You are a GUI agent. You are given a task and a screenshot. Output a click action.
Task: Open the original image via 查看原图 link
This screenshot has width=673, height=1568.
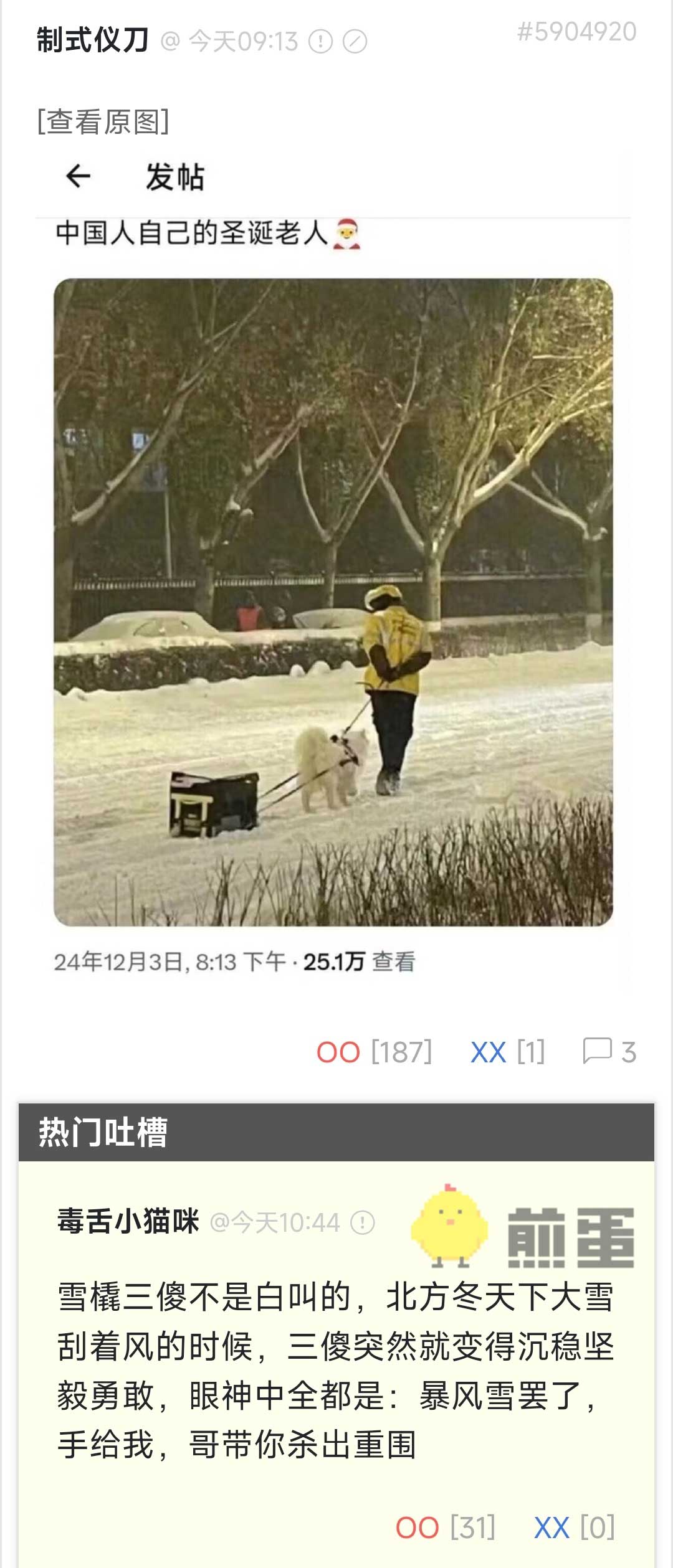(103, 121)
